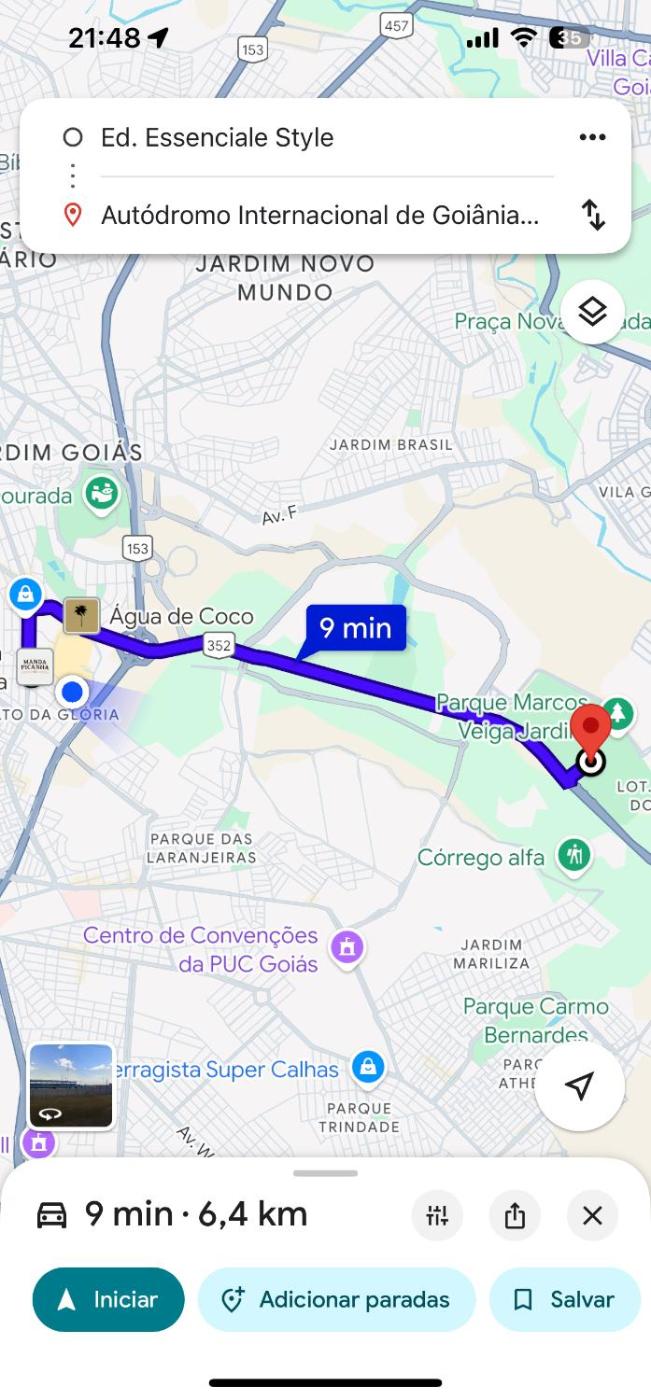
Task: Open the three-dot overflow menu
Action: coord(592,138)
